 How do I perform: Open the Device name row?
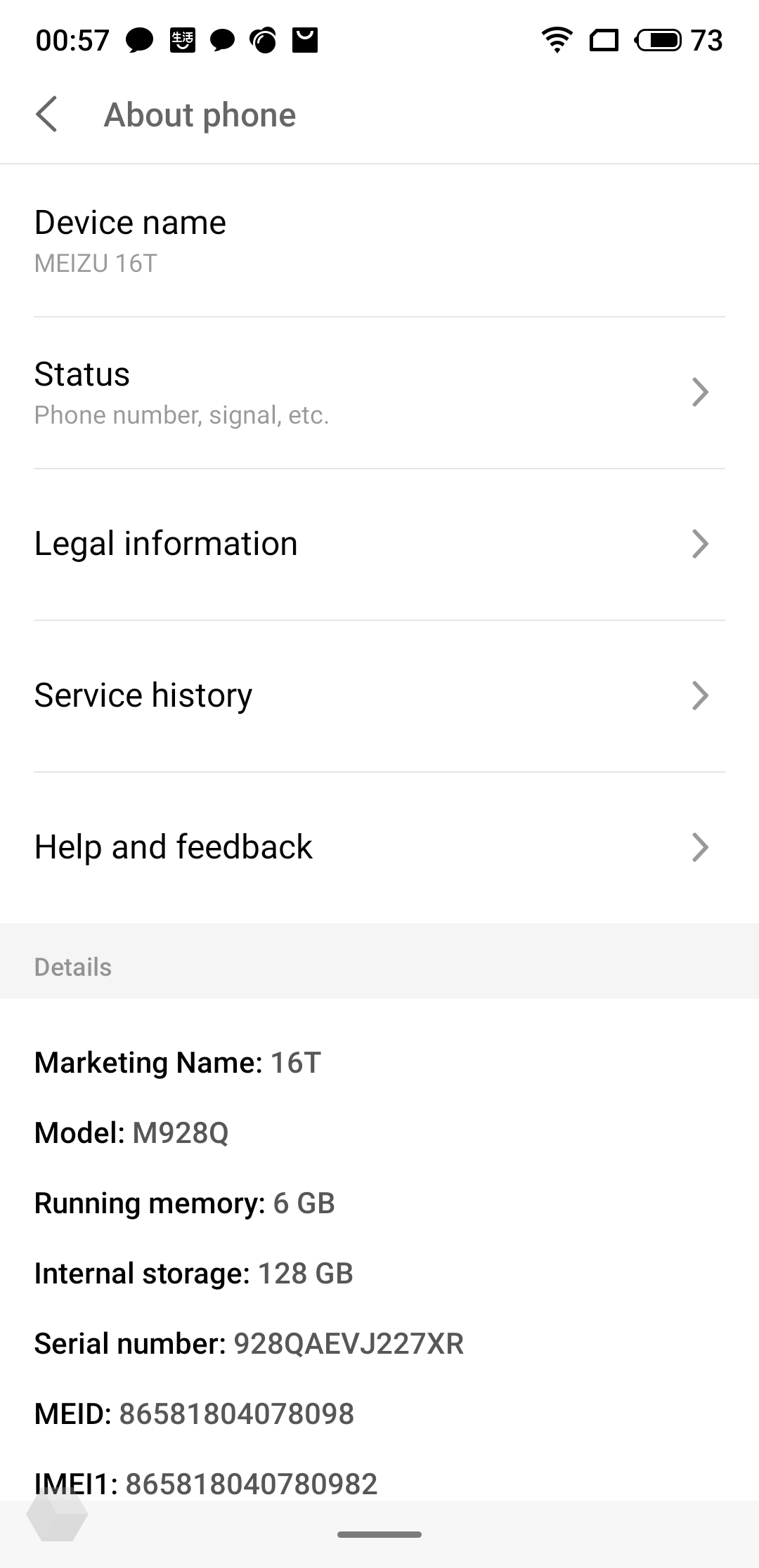point(379,241)
